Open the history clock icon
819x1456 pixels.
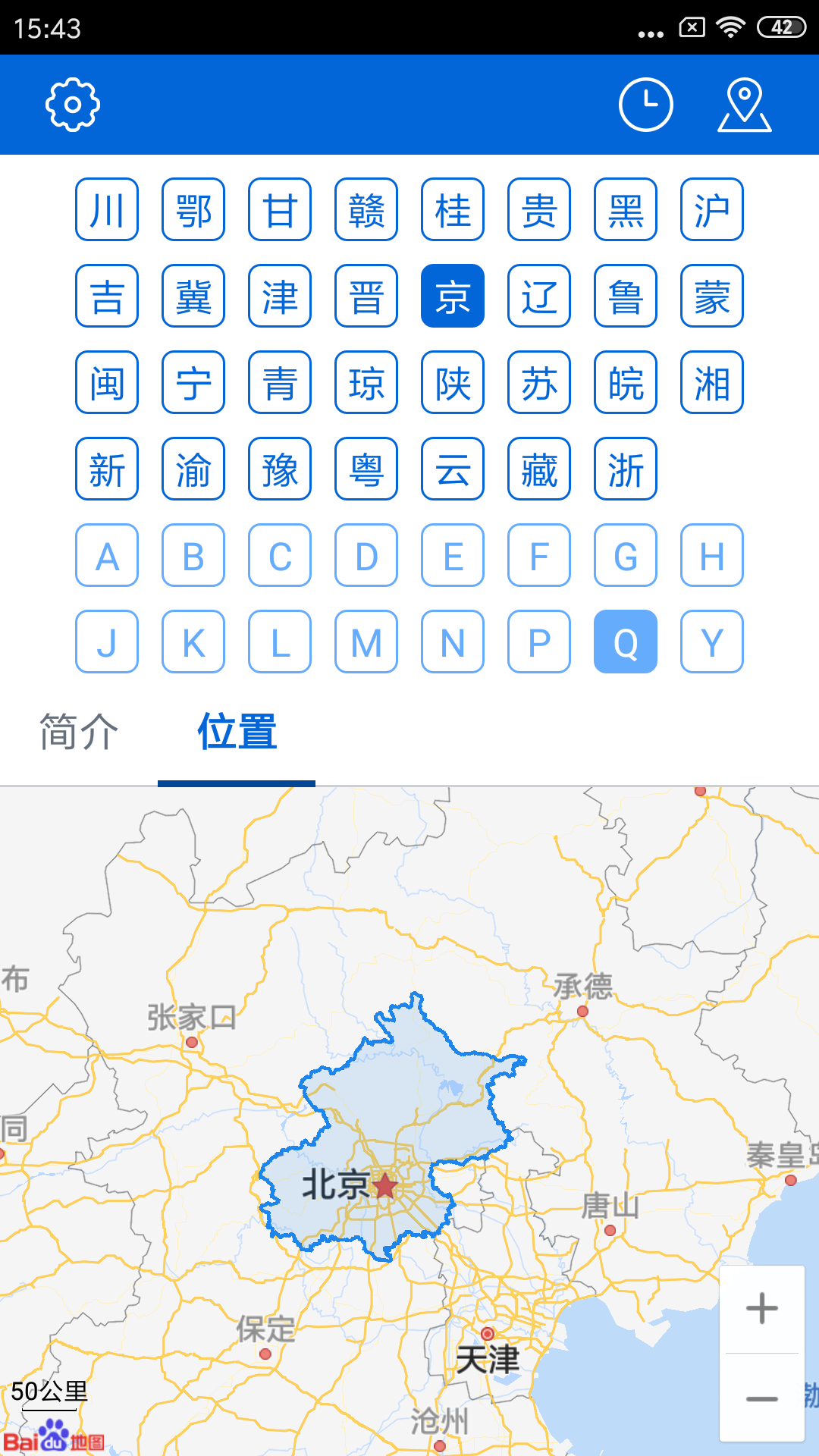[x=647, y=105]
